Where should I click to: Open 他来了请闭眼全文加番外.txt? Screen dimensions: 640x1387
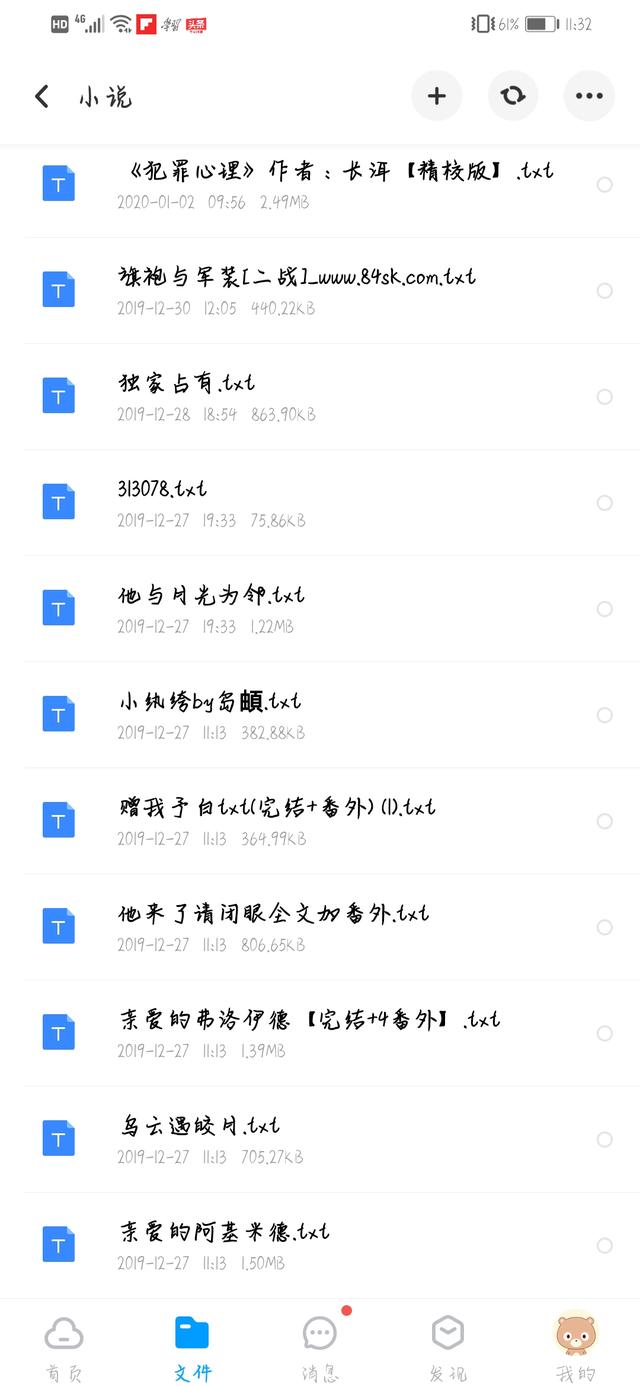coord(320,927)
